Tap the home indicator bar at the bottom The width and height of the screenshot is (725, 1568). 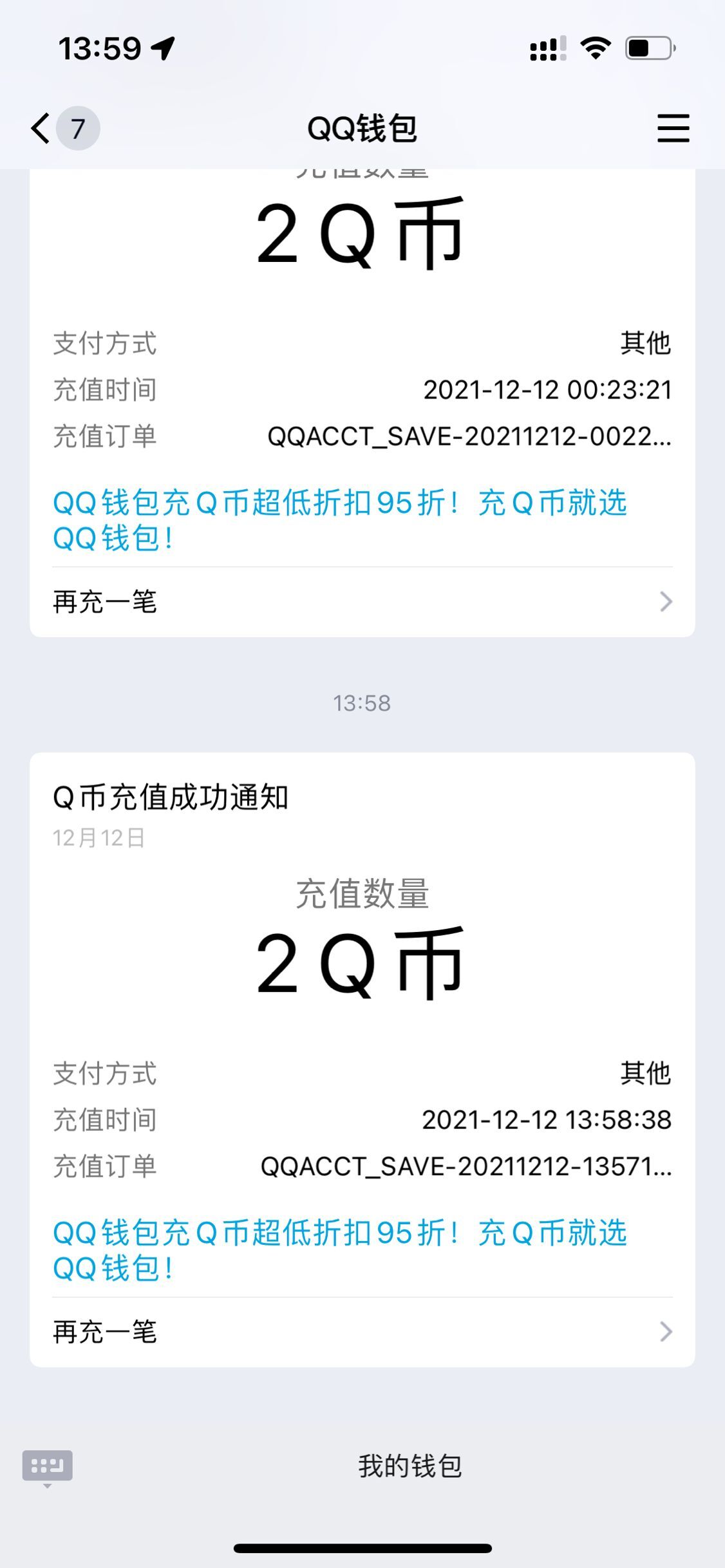tap(362, 1548)
